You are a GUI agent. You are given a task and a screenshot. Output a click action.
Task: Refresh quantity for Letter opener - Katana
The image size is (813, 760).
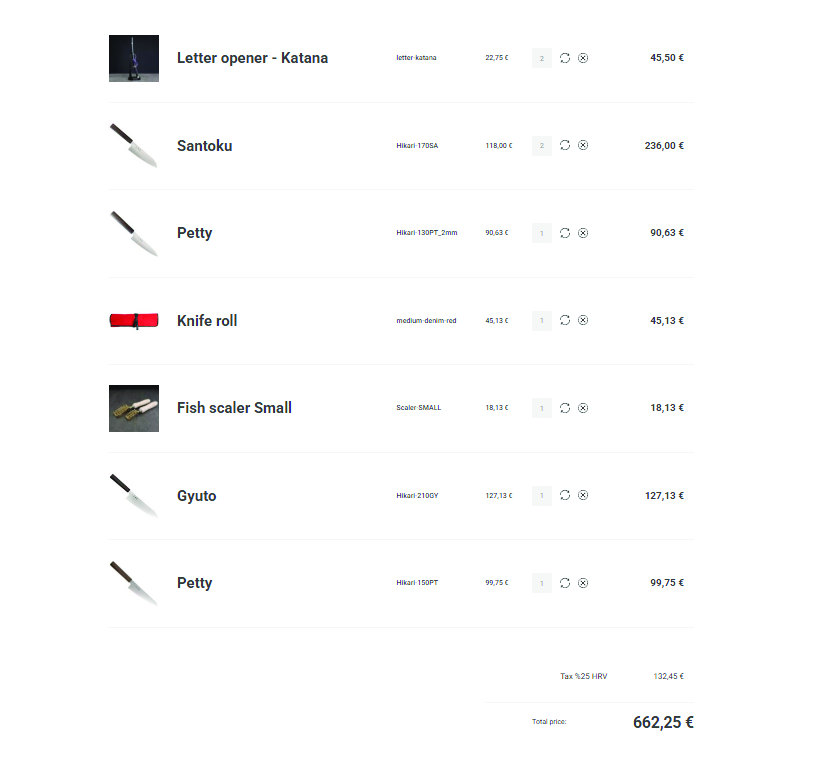[565, 58]
